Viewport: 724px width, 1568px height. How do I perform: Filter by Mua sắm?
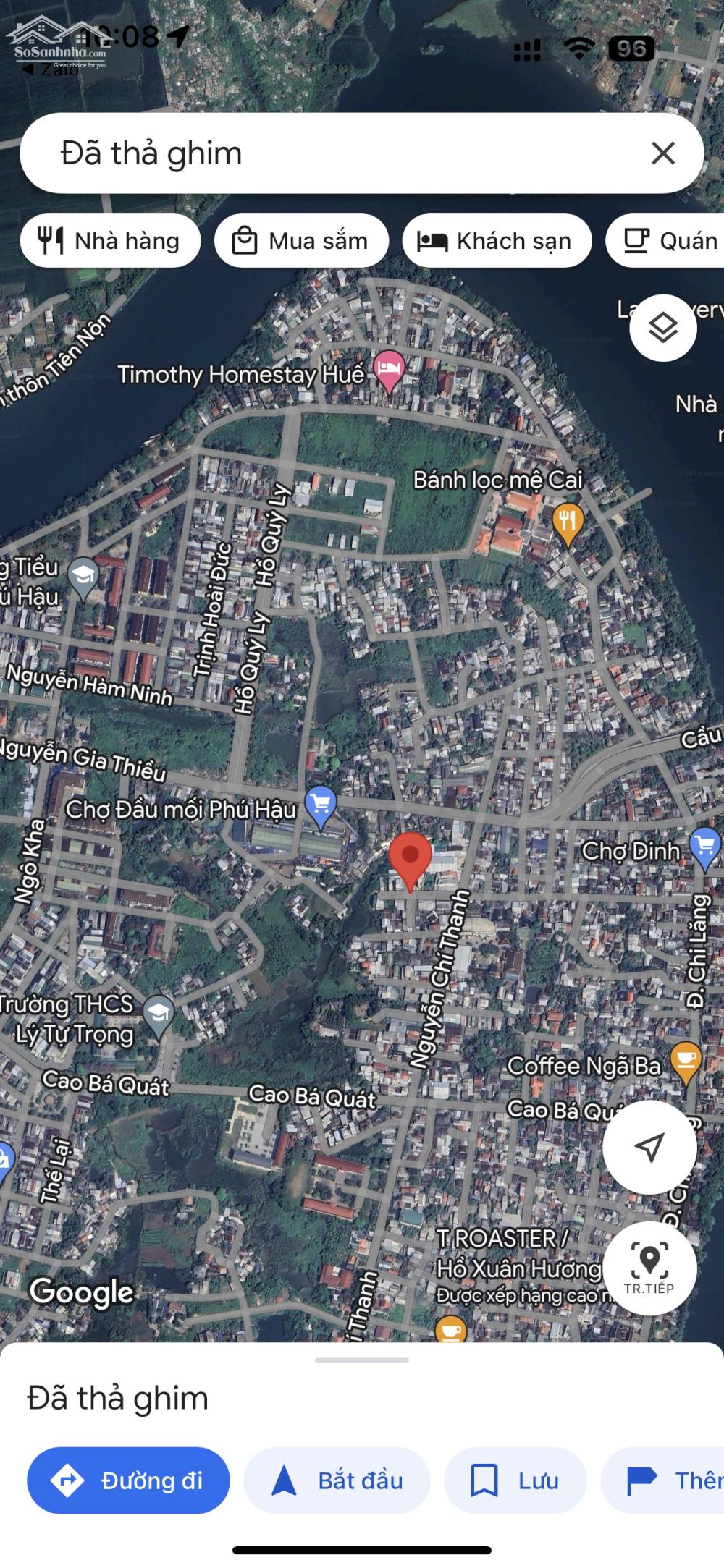click(301, 241)
